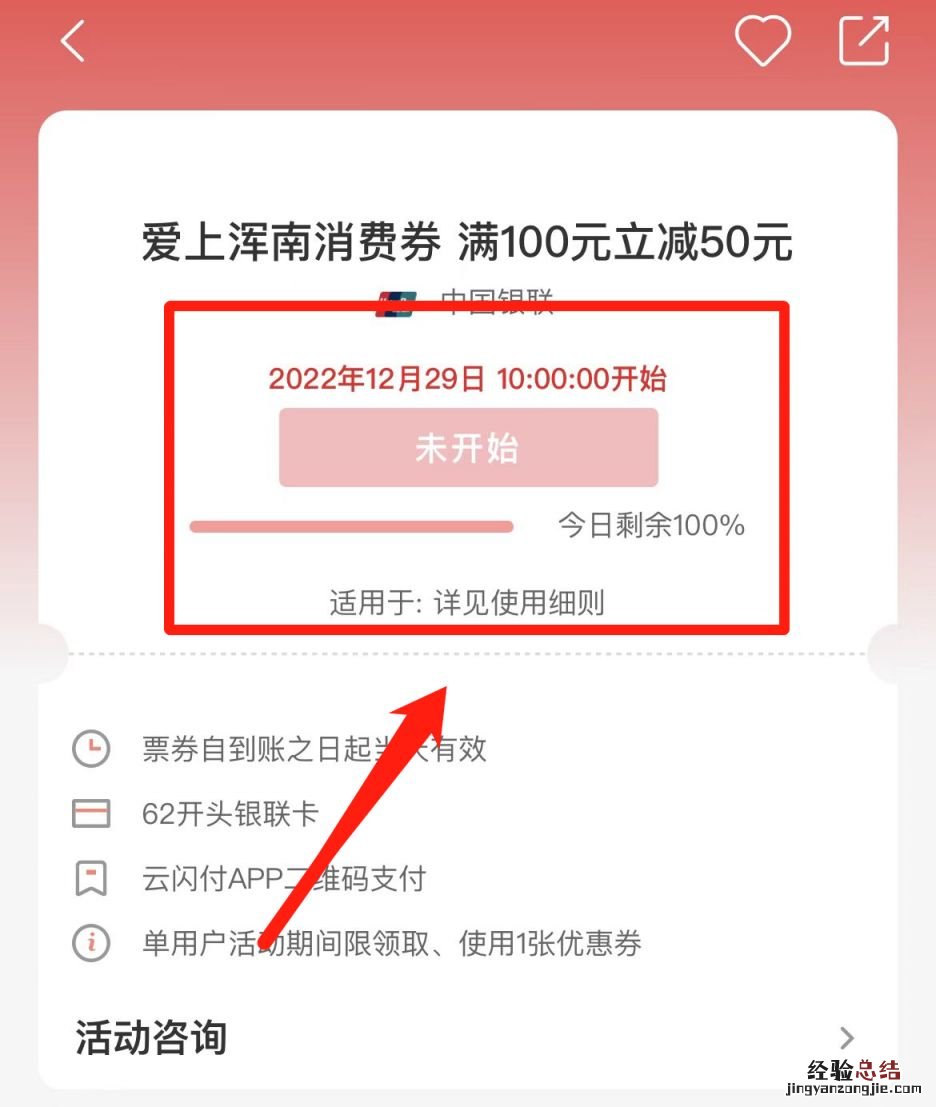Share this coupon page
Screen dimensions: 936x1107
[x=863, y=41]
